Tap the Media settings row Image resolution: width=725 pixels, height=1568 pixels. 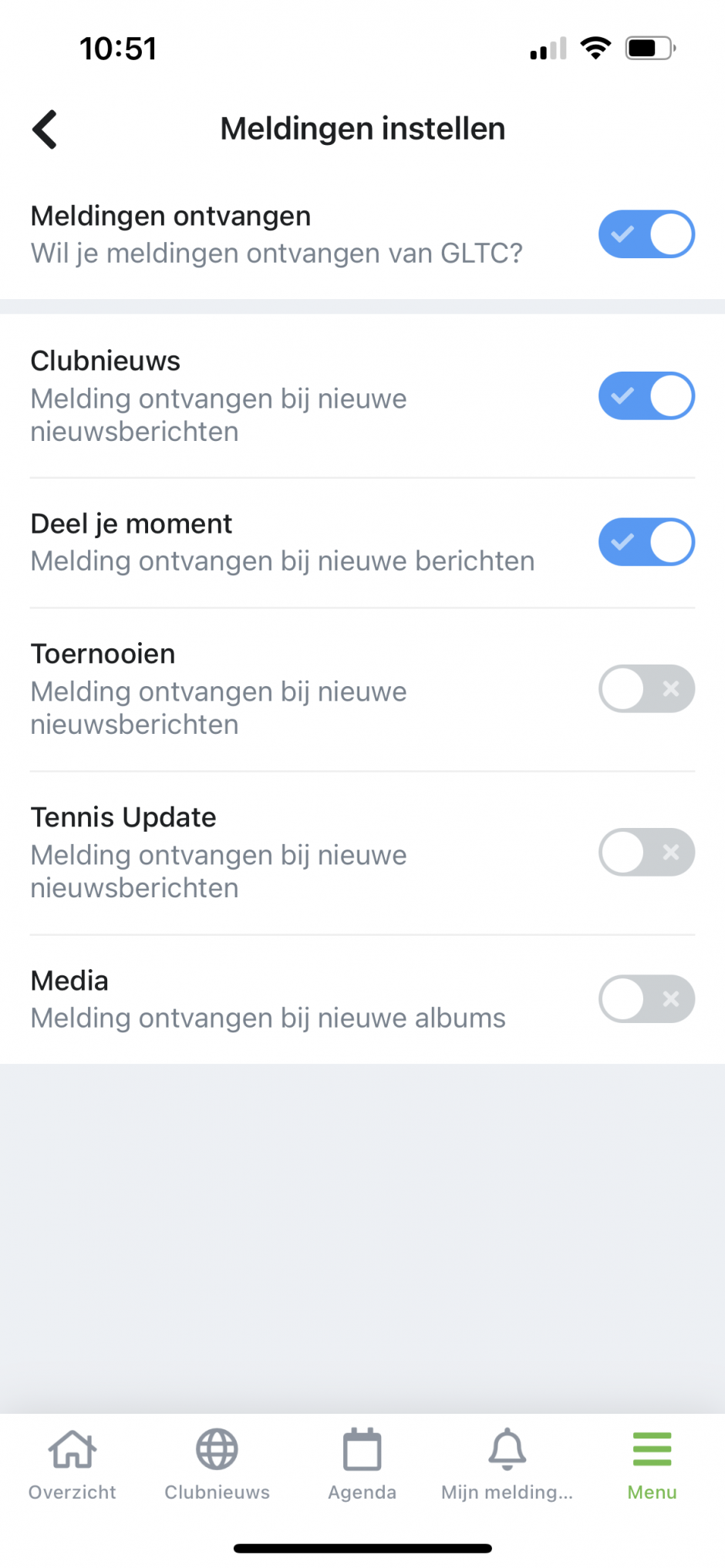(x=309, y=998)
